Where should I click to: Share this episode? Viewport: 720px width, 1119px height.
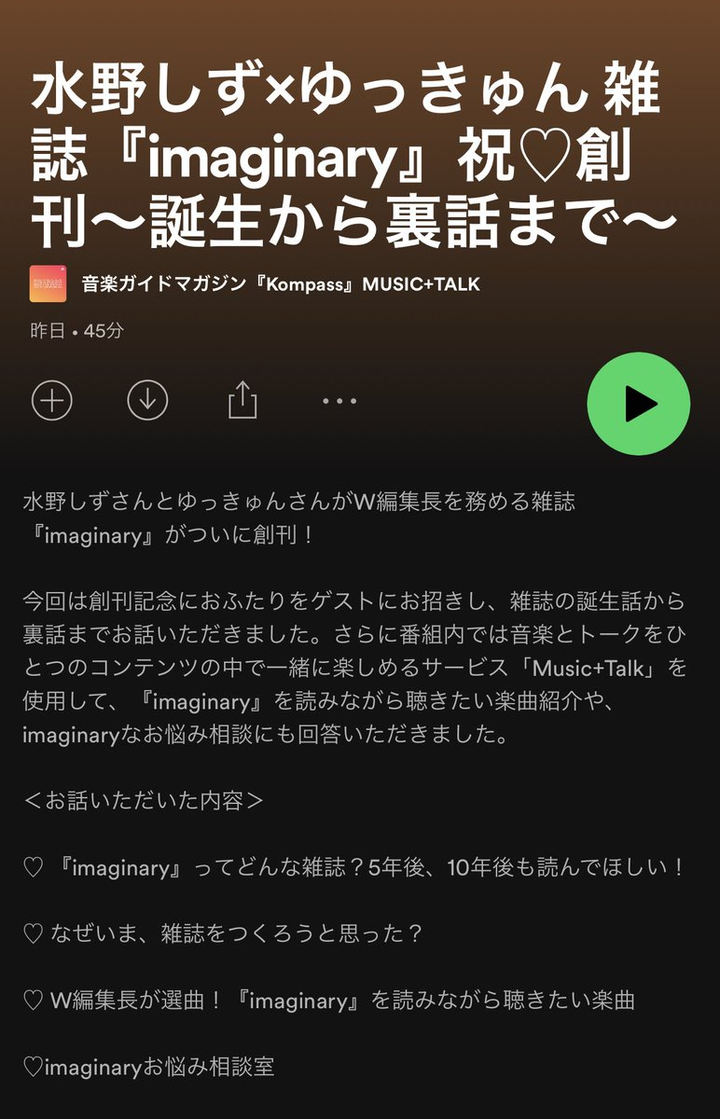tap(243, 401)
